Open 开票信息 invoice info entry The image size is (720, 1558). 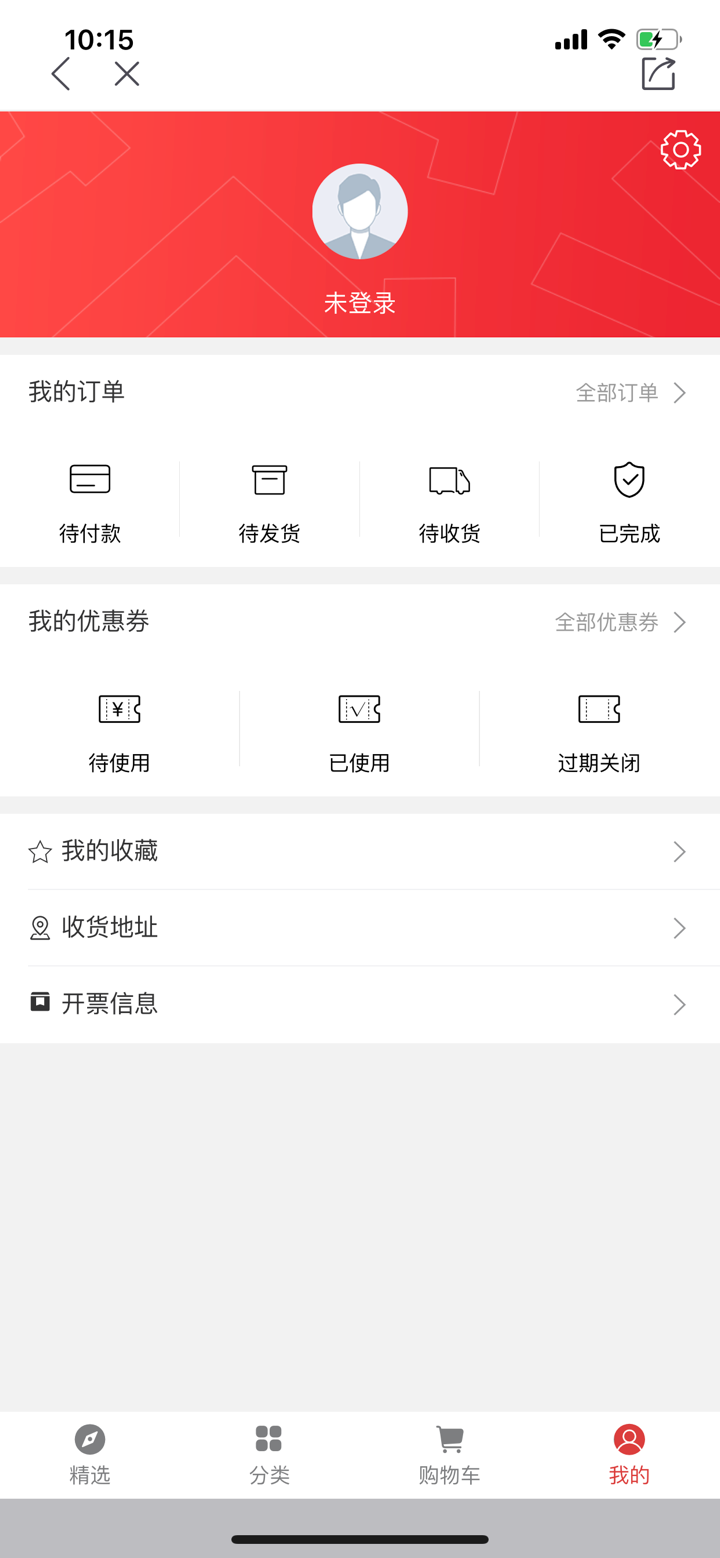pyautogui.click(x=360, y=1003)
